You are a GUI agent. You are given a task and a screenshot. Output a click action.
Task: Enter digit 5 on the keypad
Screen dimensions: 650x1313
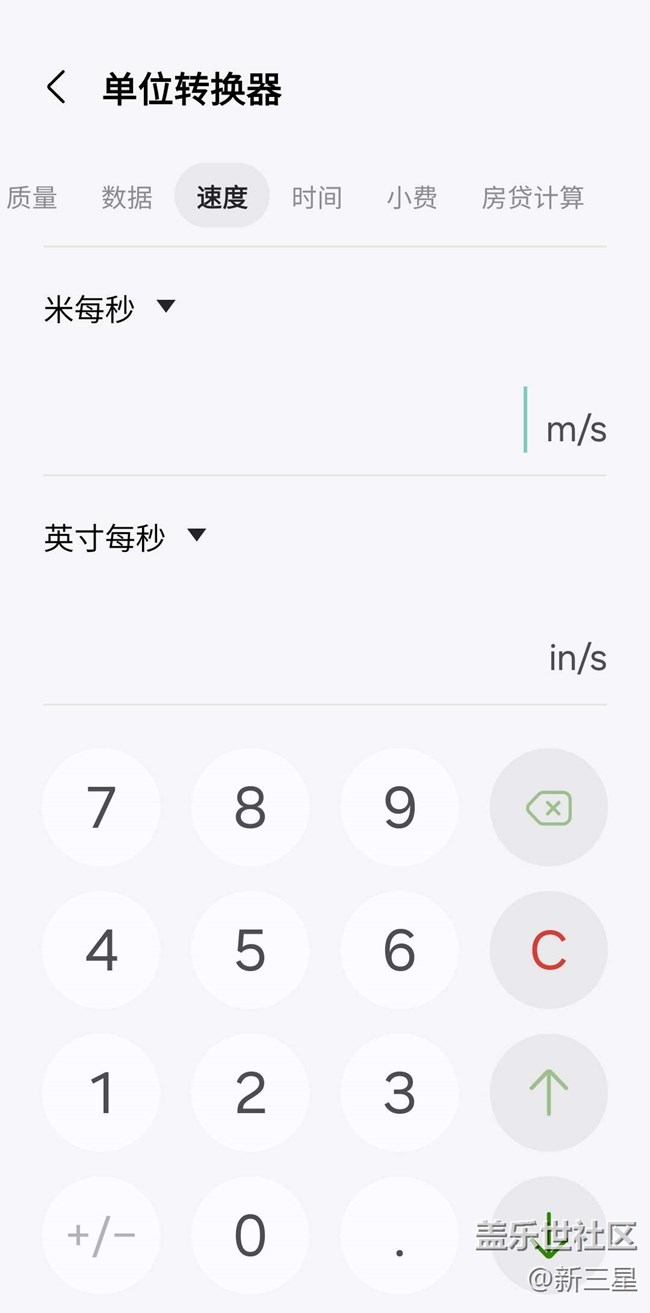[250, 950]
